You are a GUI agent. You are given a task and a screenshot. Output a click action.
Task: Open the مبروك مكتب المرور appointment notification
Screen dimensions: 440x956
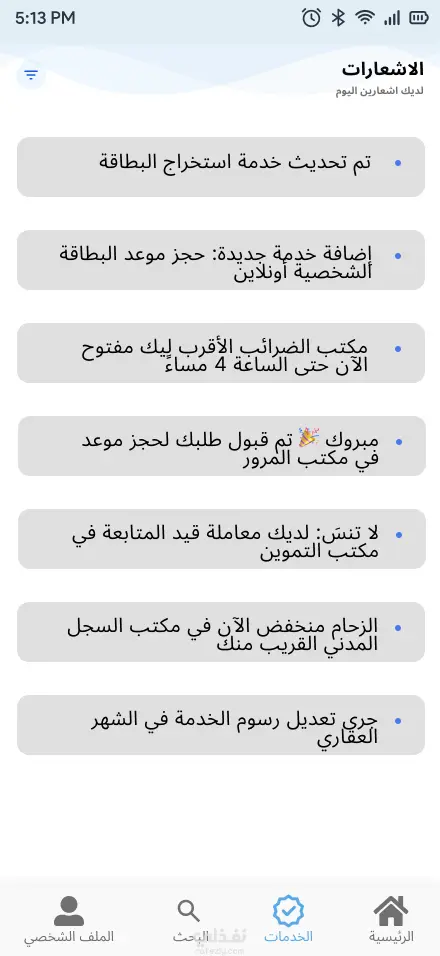coord(221,446)
